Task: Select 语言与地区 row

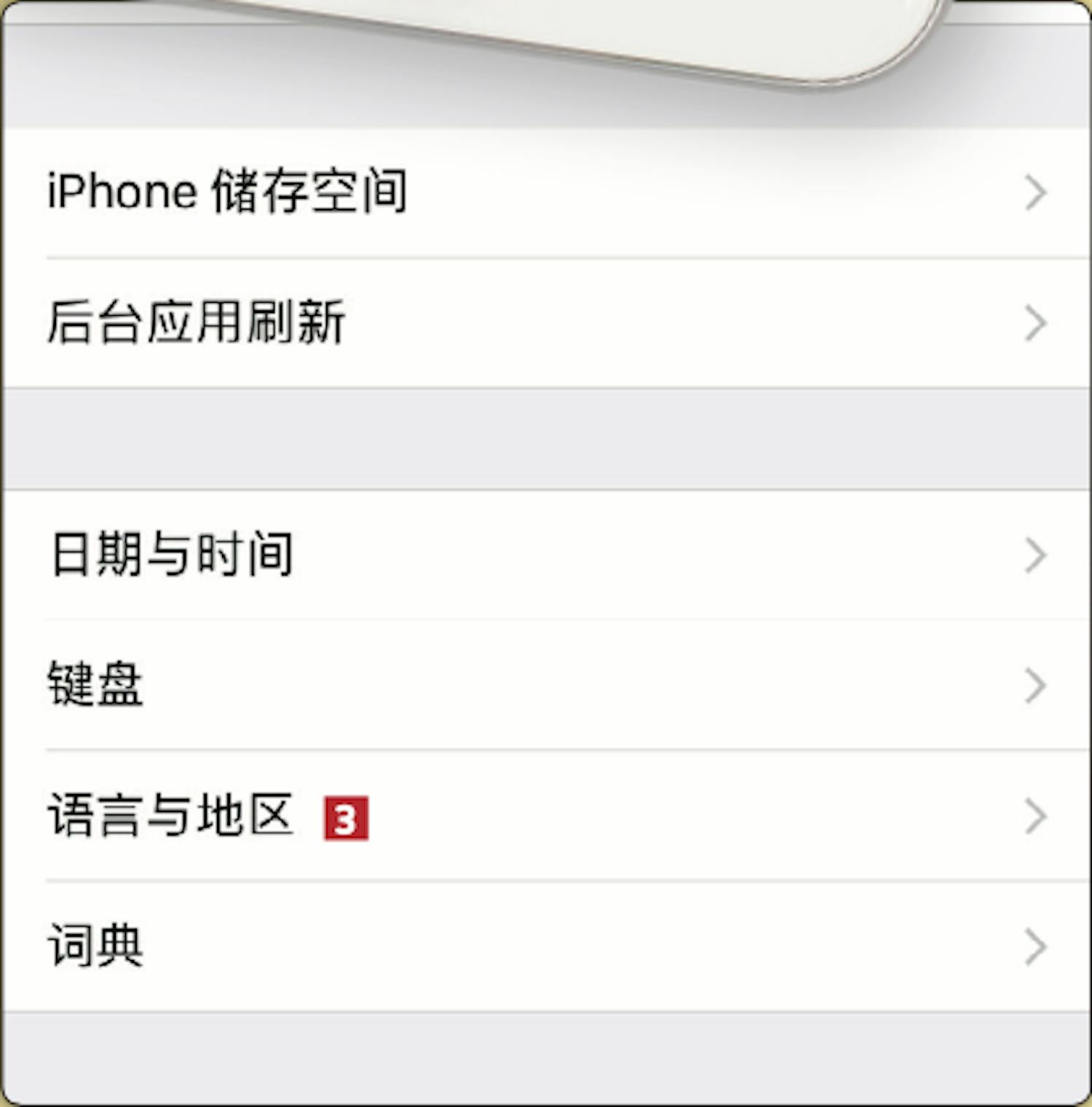Action: click(x=546, y=815)
